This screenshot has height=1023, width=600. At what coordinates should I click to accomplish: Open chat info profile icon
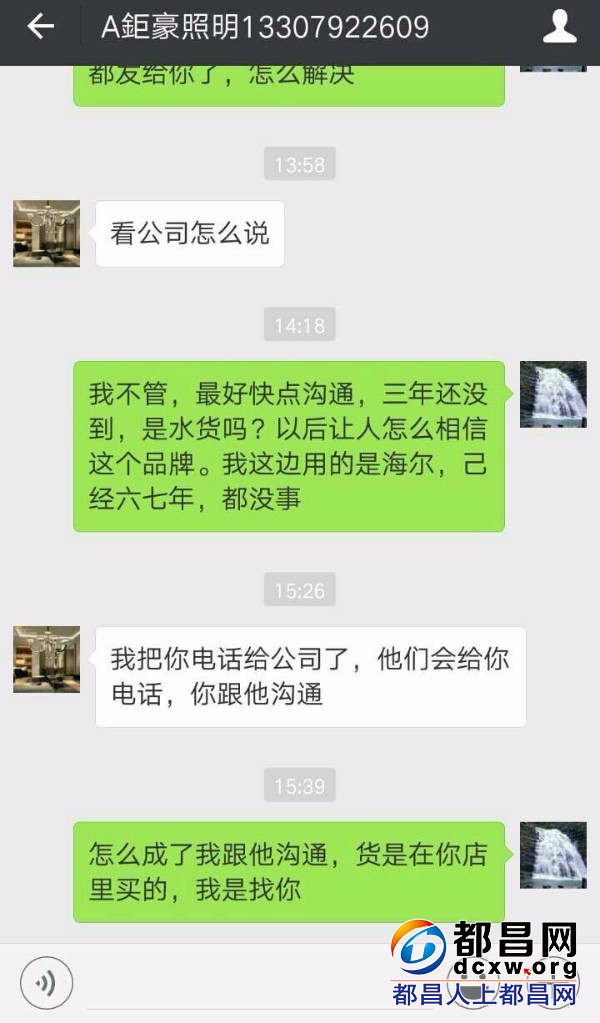tap(559, 27)
